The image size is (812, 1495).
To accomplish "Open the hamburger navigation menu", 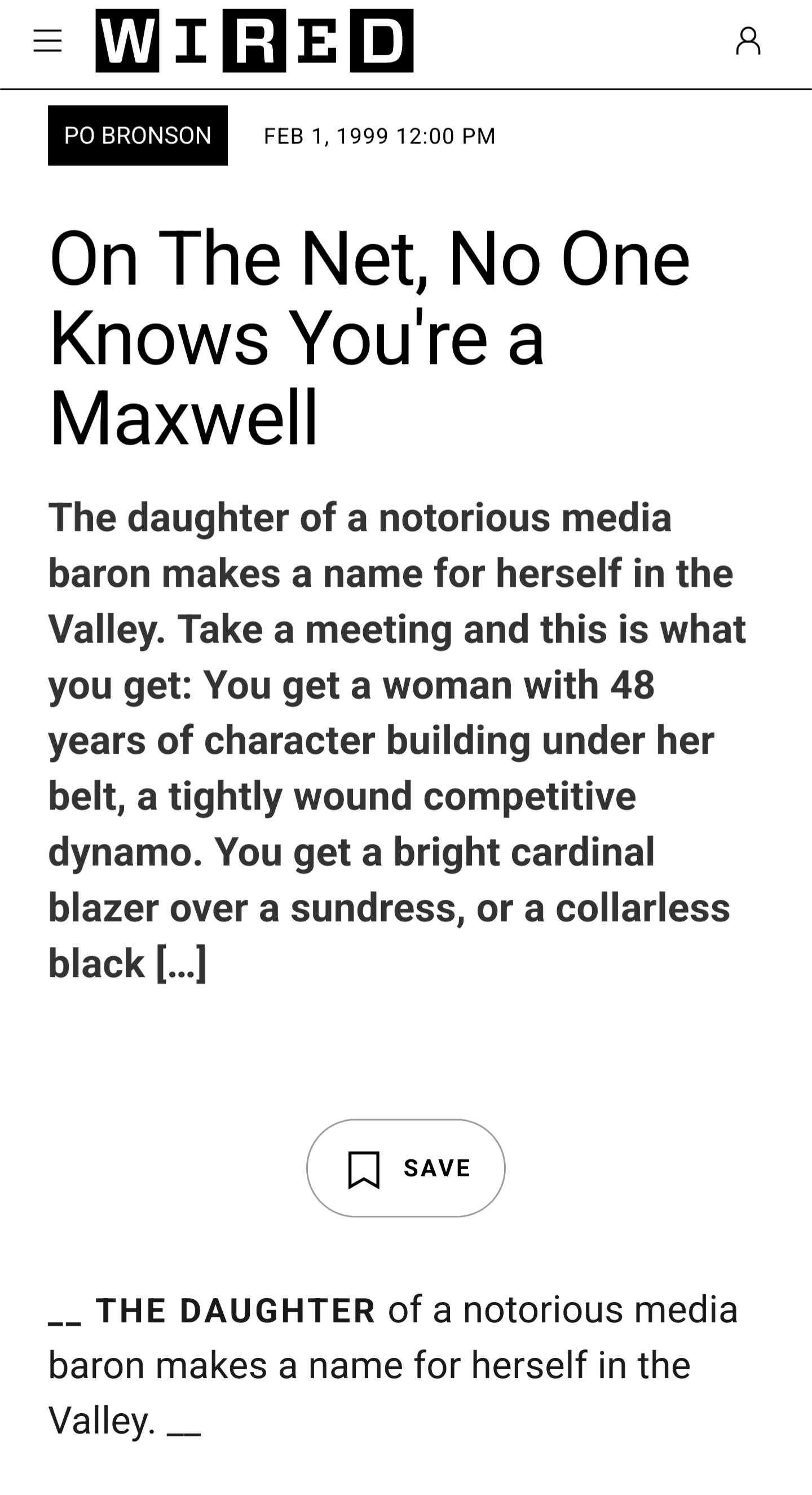I will [x=47, y=41].
